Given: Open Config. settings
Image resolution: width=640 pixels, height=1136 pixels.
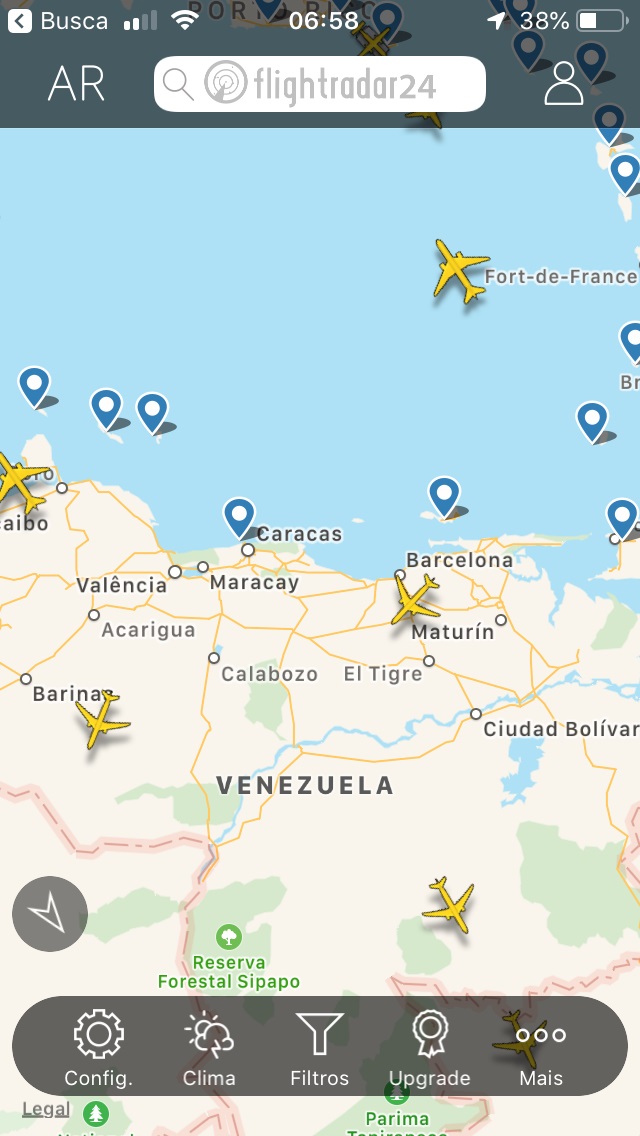Looking at the screenshot, I should 98,1048.
